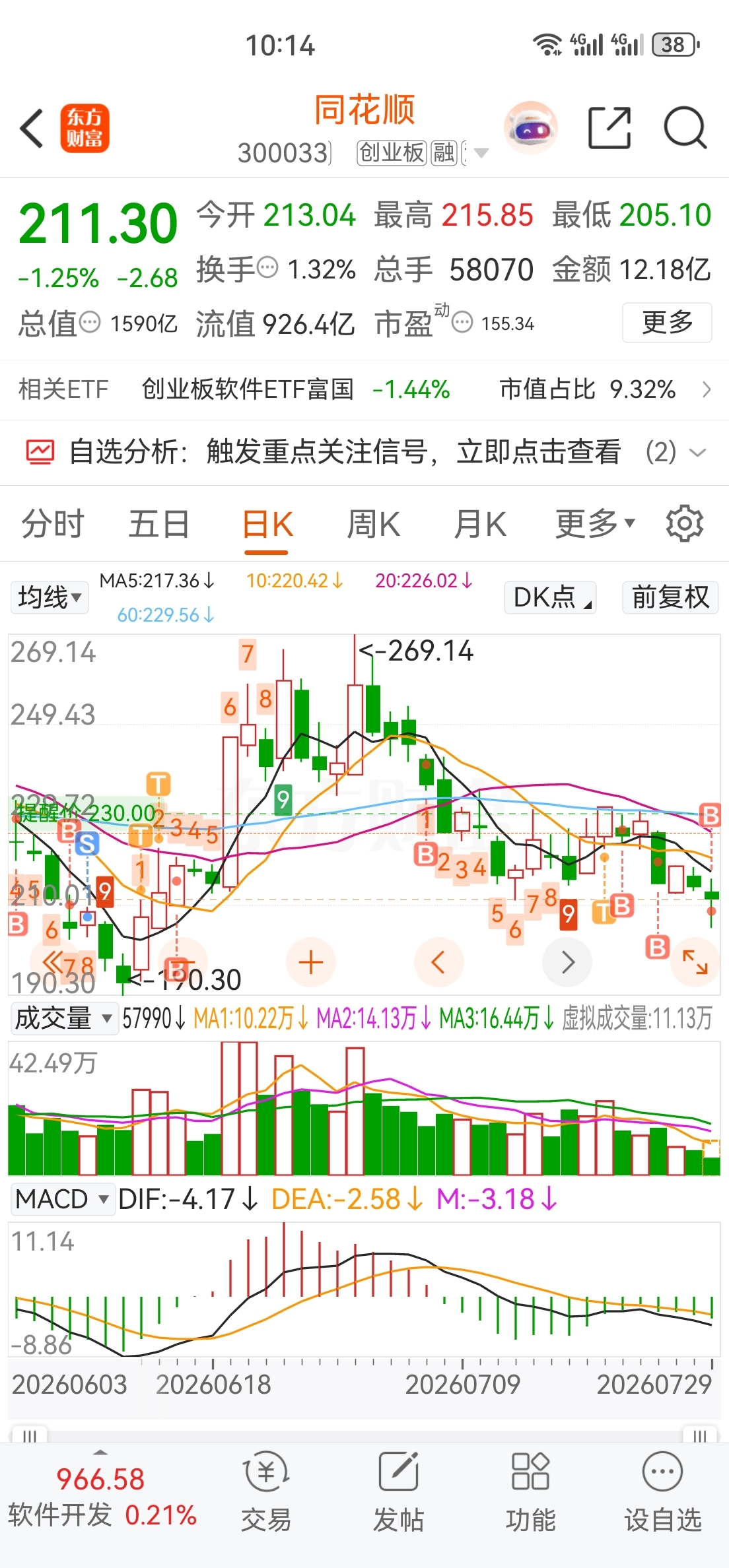Select the 月K chart tab

480,525
